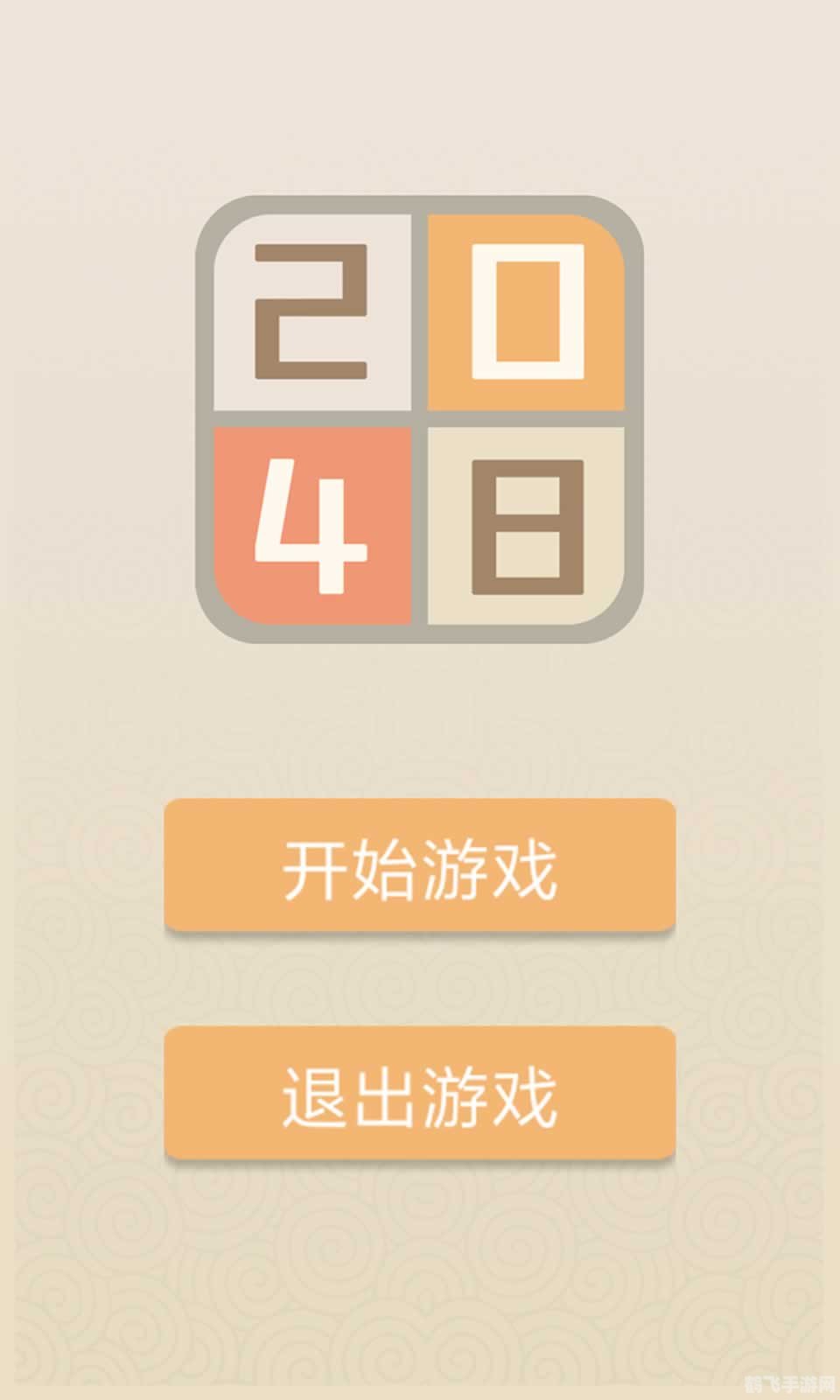Select 退出游戏 to exit the game
Screen dimensions: 840x1400
419,1093
